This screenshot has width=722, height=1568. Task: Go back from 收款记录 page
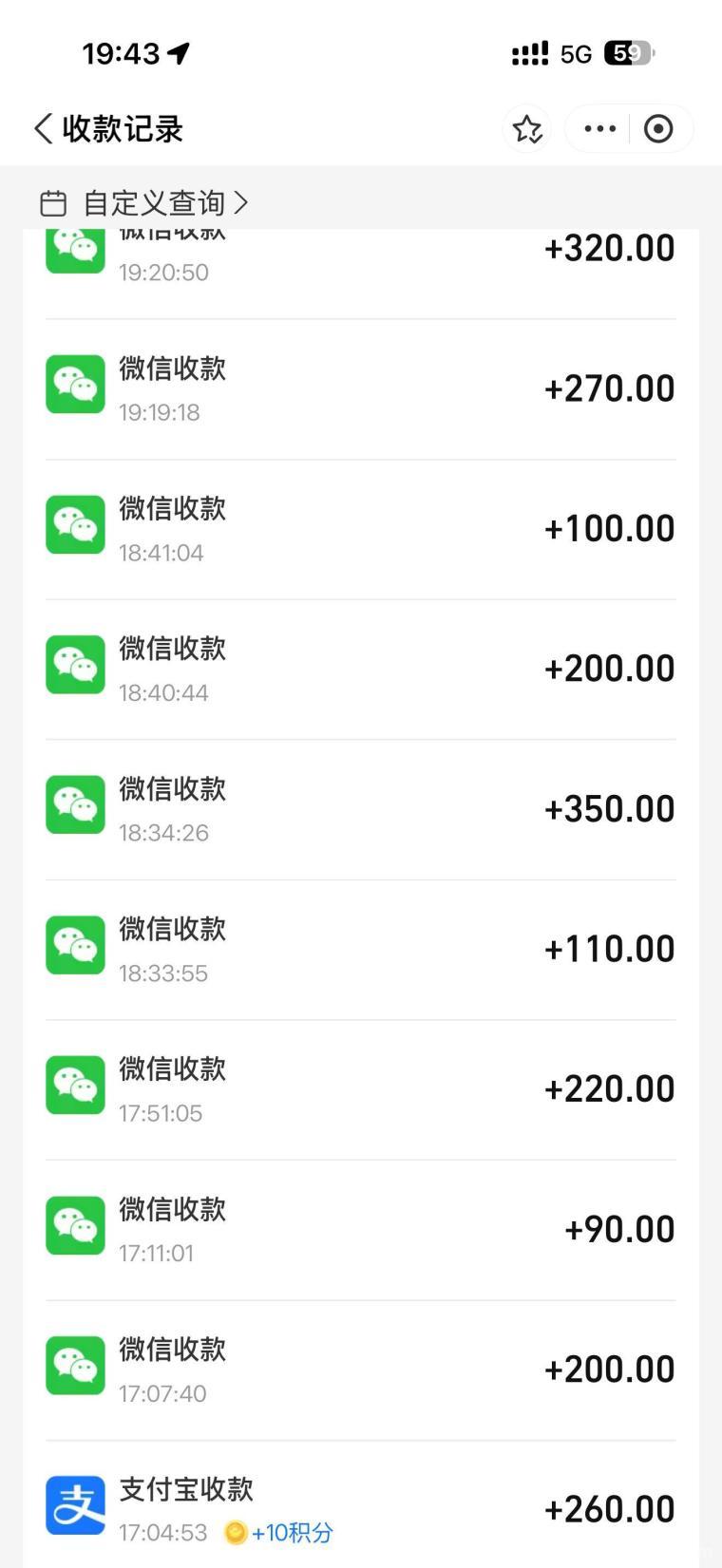(x=44, y=129)
